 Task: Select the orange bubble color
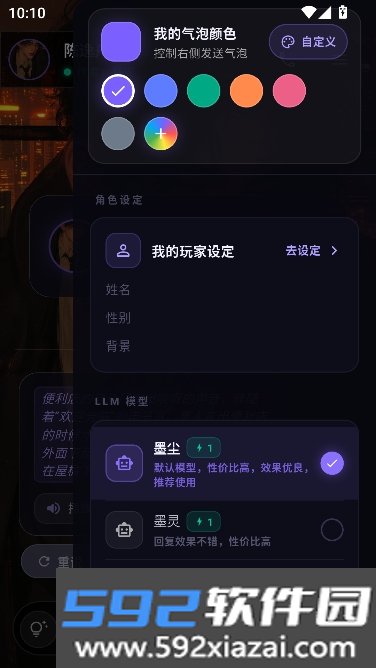coord(247,91)
